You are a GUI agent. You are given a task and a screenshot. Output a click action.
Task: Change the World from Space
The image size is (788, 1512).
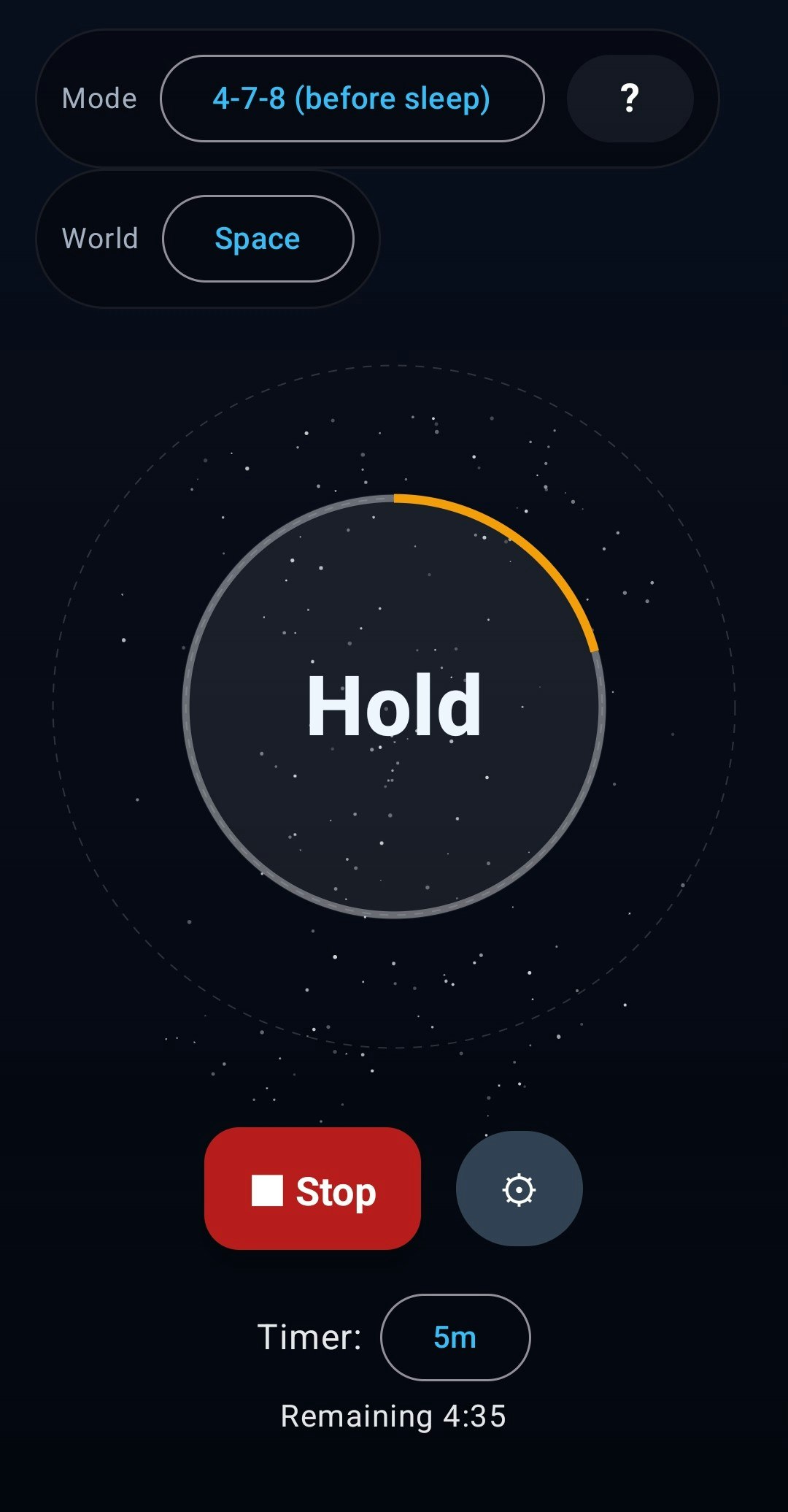258,238
